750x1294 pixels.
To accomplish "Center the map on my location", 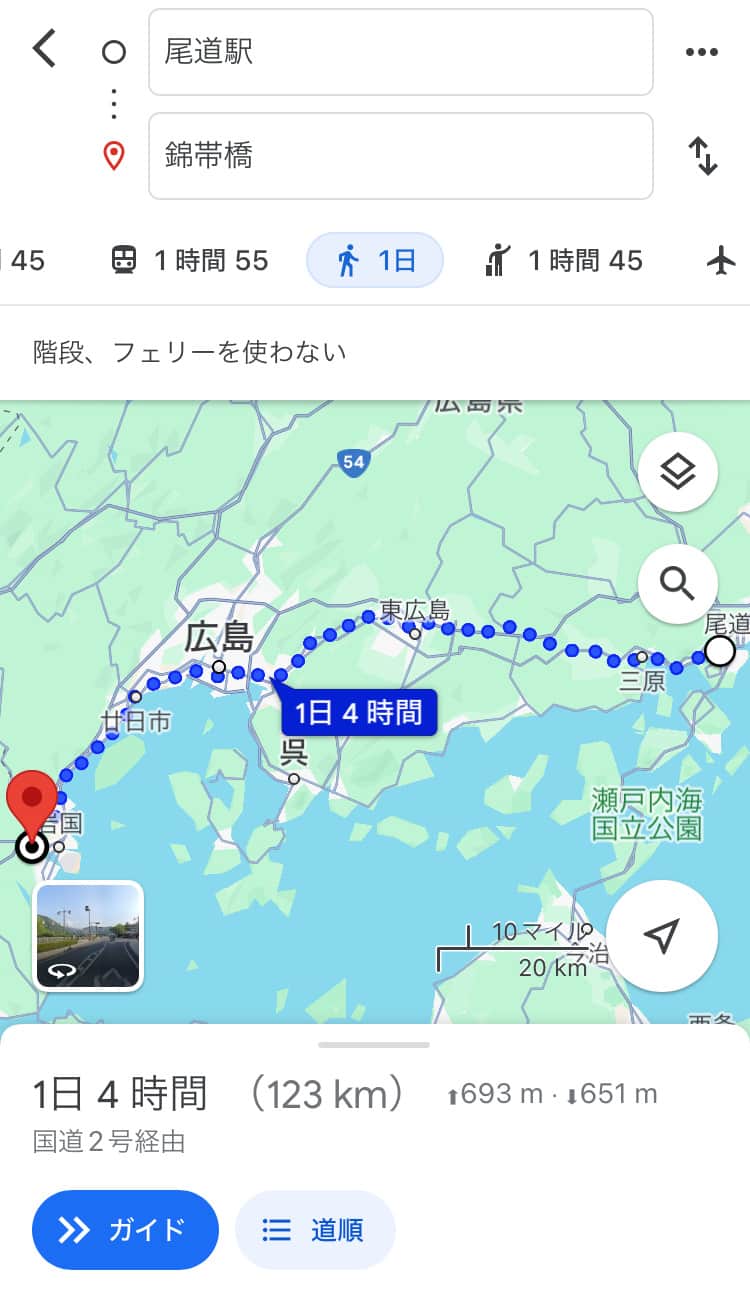I will [x=662, y=936].
